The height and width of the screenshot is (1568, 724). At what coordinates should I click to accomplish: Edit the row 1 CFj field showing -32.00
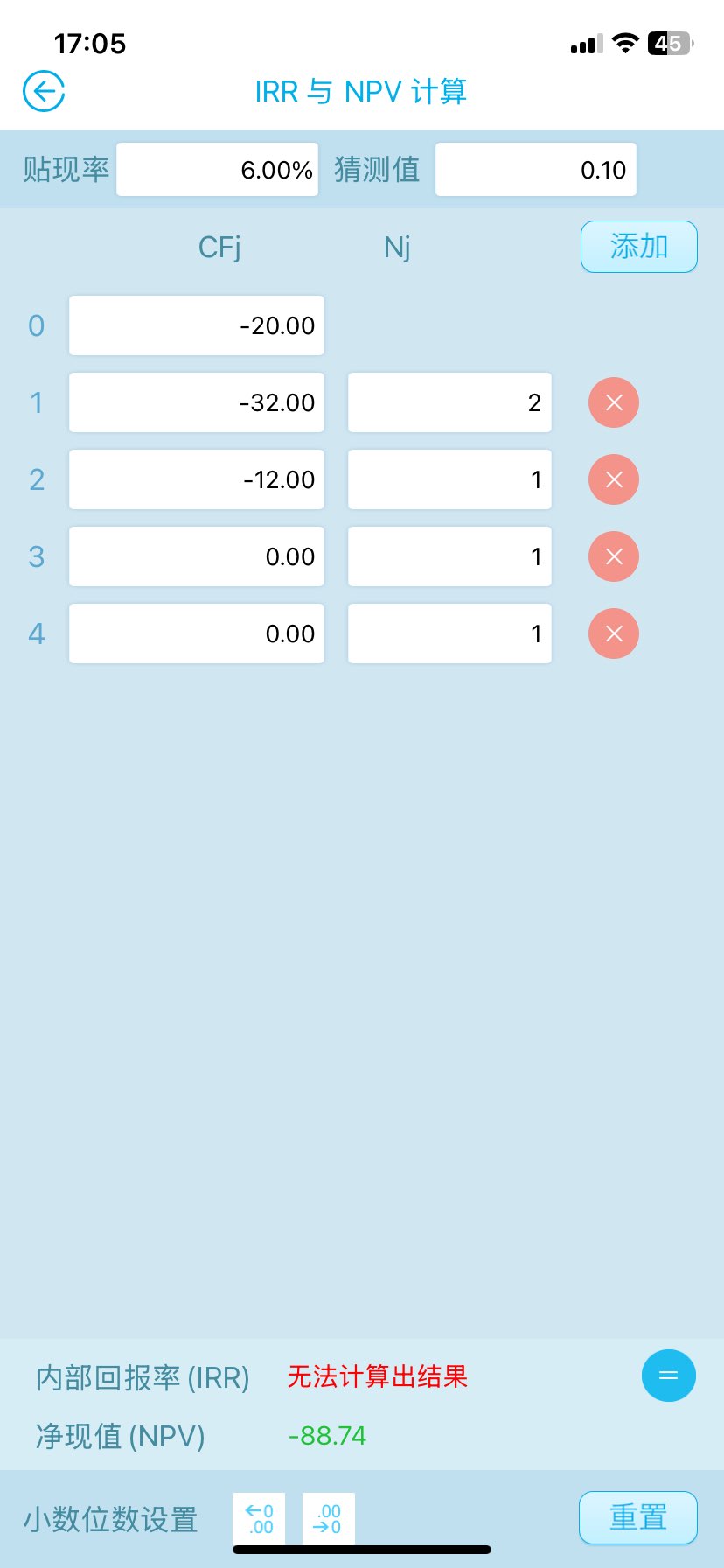point(197,402)
